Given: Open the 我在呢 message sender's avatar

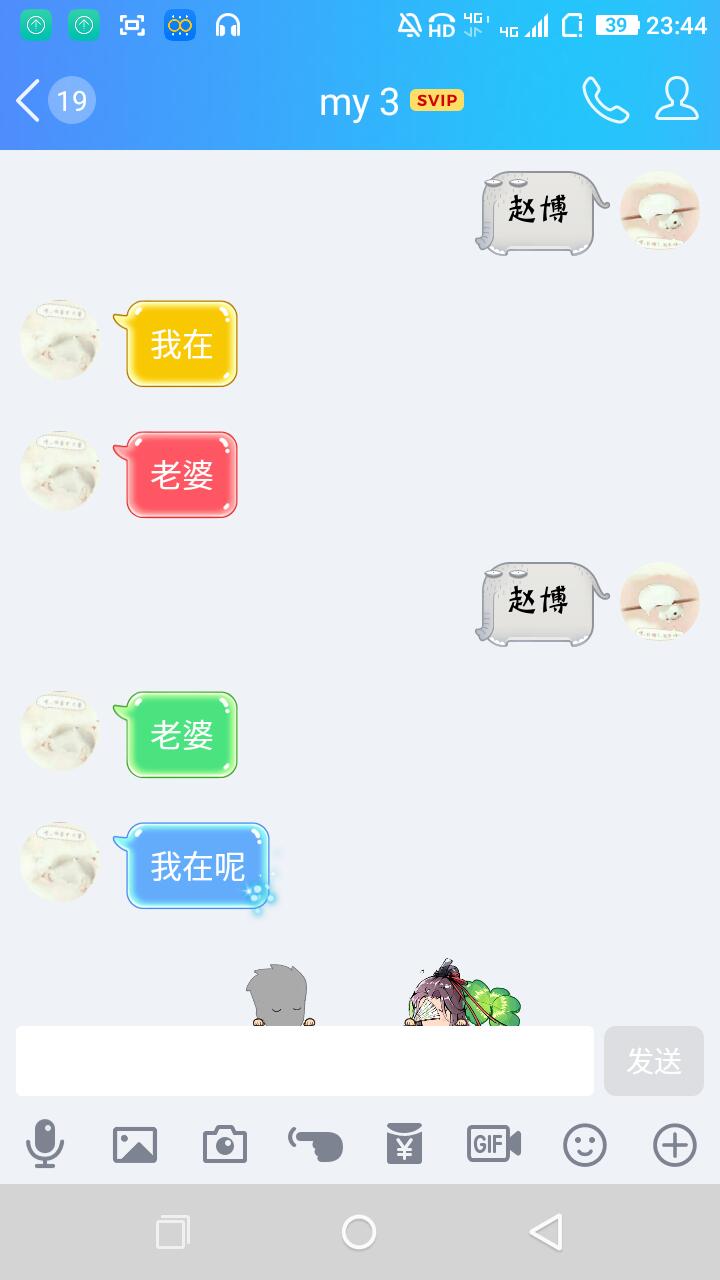Looking at the screenshot, I should point(60,862).
